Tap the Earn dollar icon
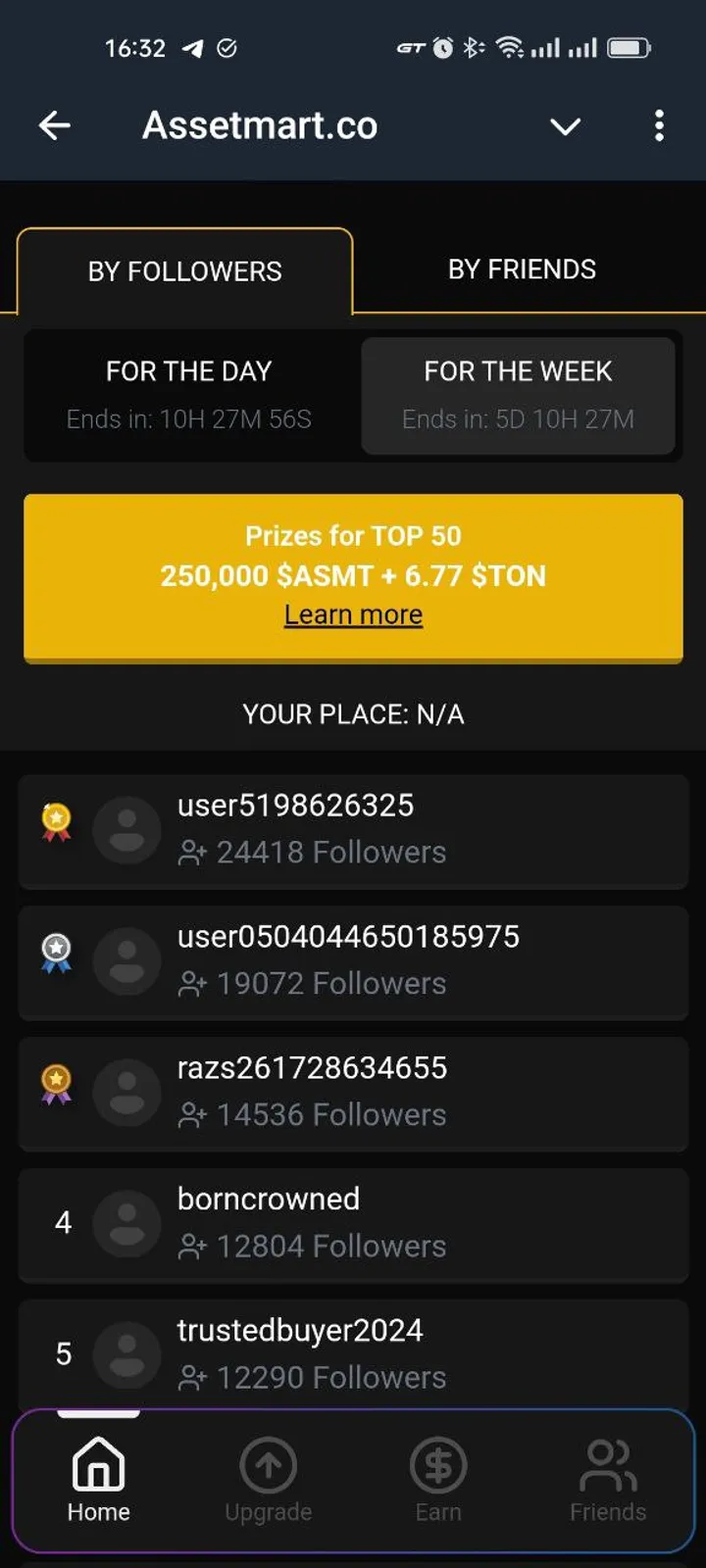This screenshot has height=1568, width=706. [437, 1463]
